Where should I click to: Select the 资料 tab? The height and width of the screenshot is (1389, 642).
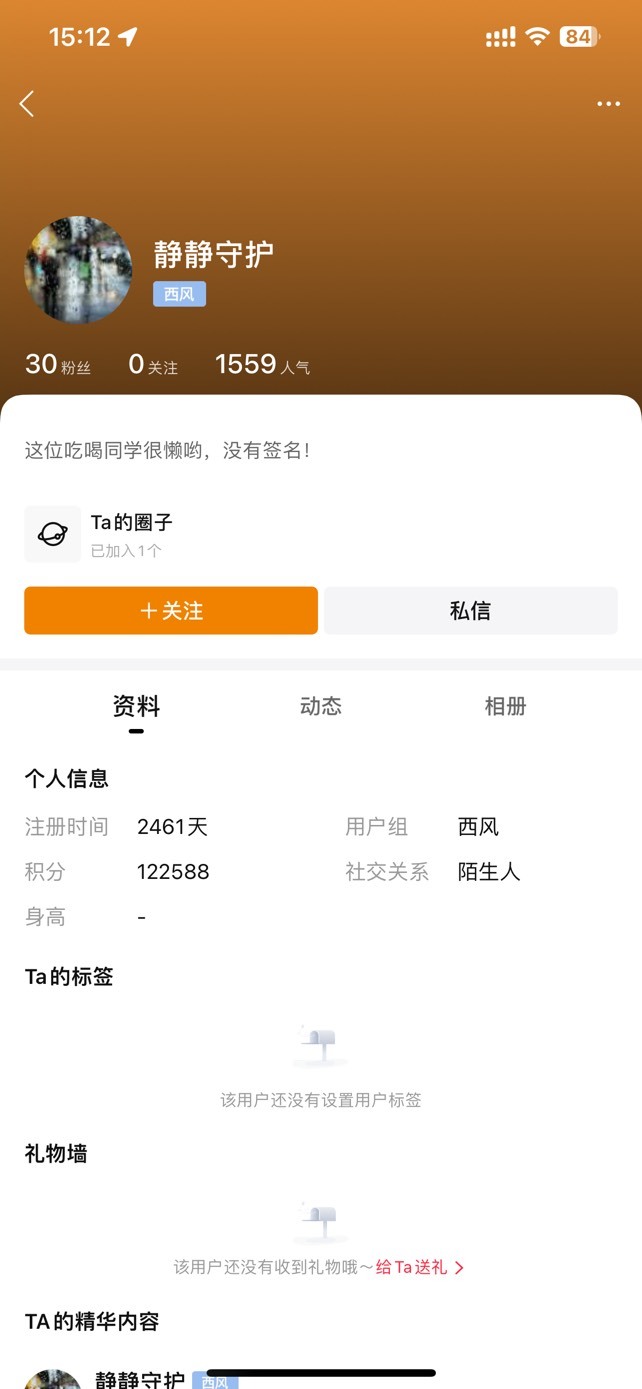tap(136, 708)
